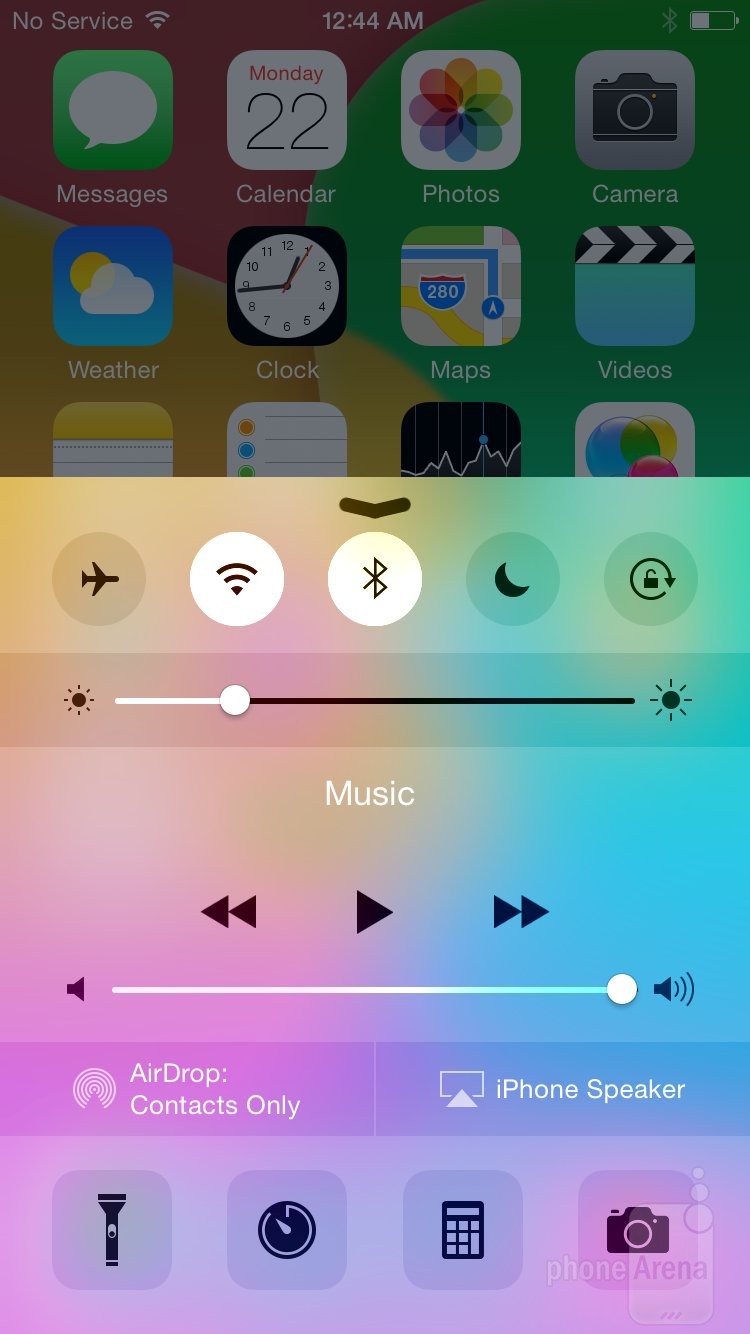Turn on Do Not Disturb
This screenshot has height=1334, width=750.
click(513, 579)
